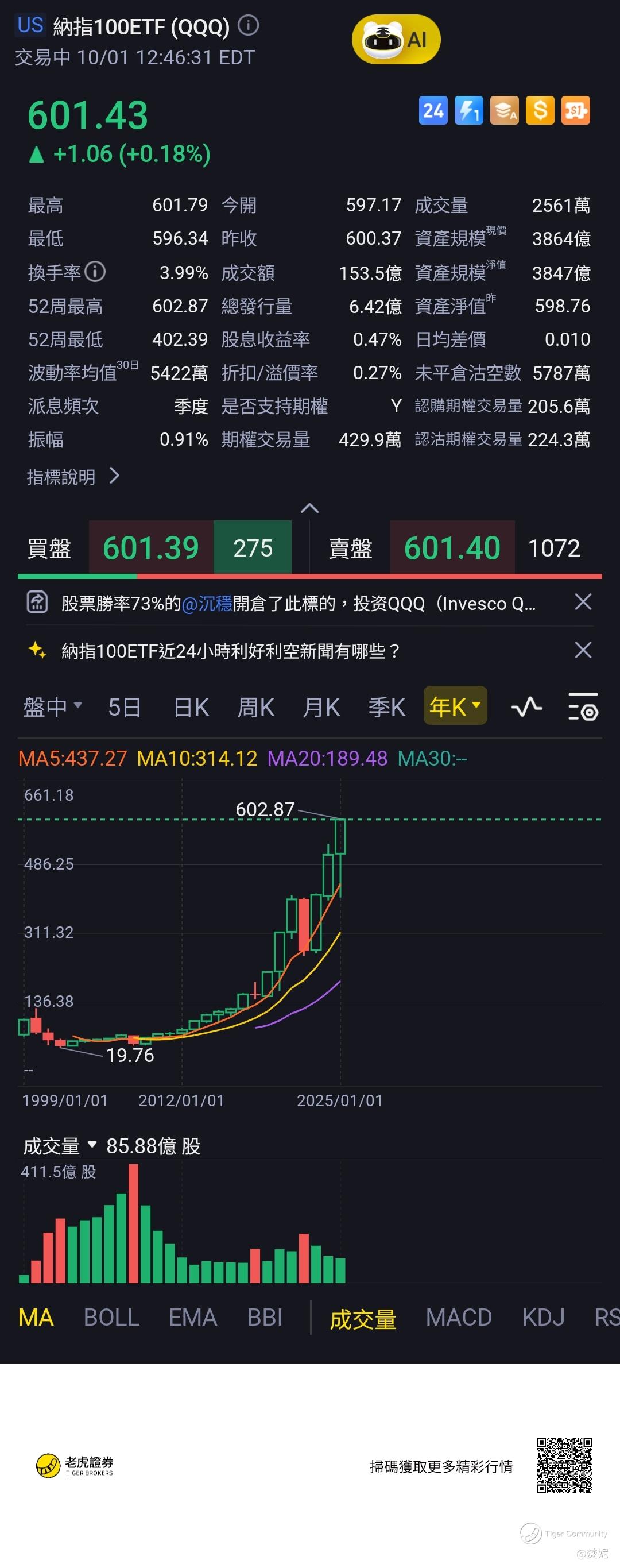
Task: Open chart display settings icon
Action: [583, 706]
